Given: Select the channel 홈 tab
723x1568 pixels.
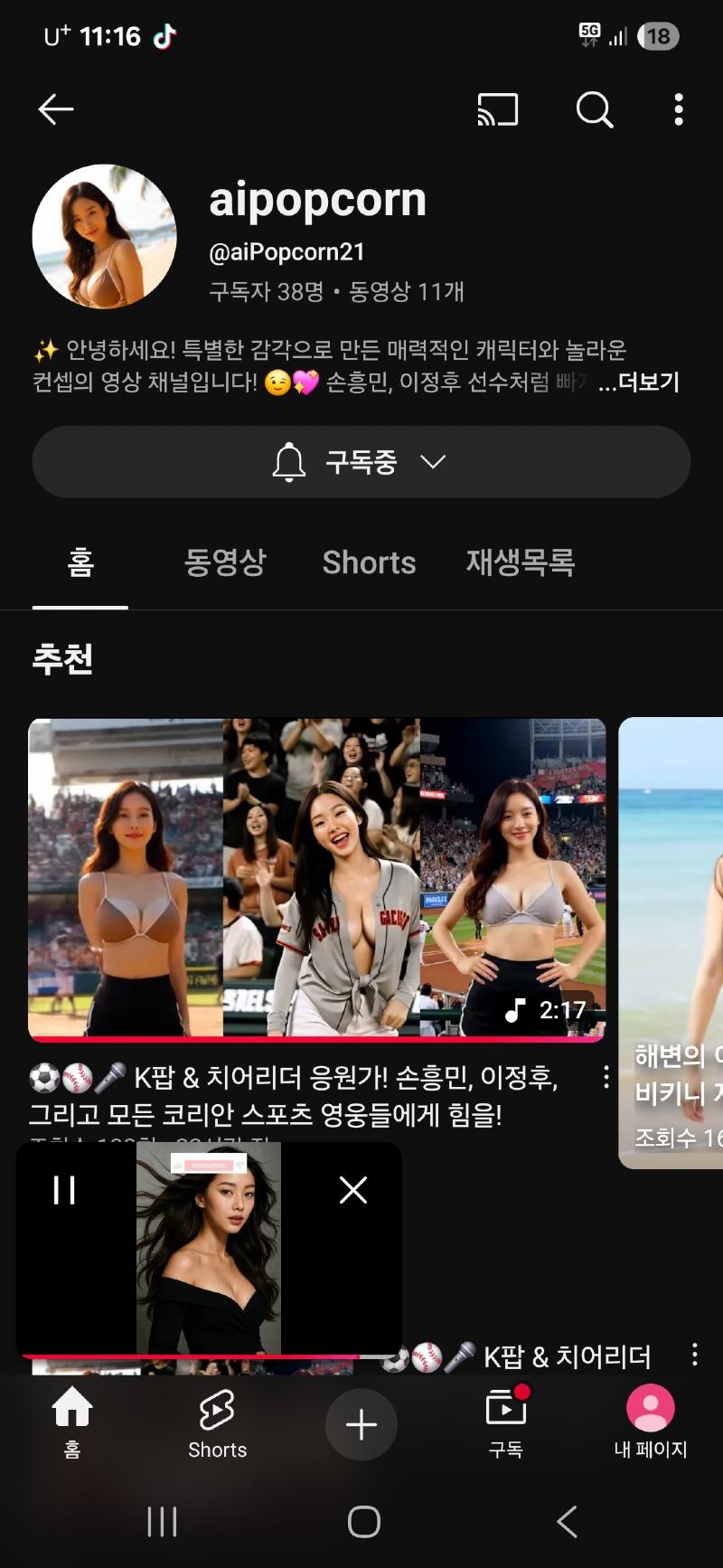Looking at the screenshot, I should (80, 562).
